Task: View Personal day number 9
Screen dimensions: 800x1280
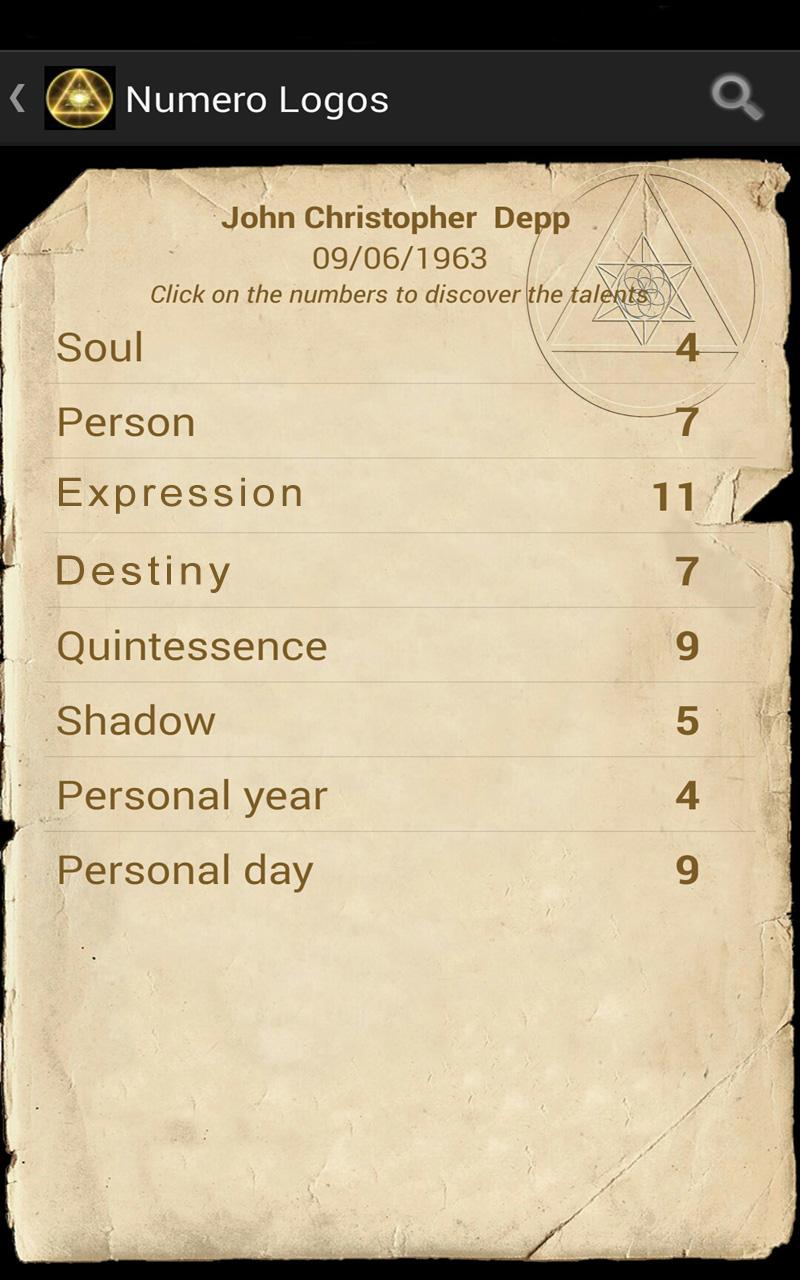Action: (686, 870)
